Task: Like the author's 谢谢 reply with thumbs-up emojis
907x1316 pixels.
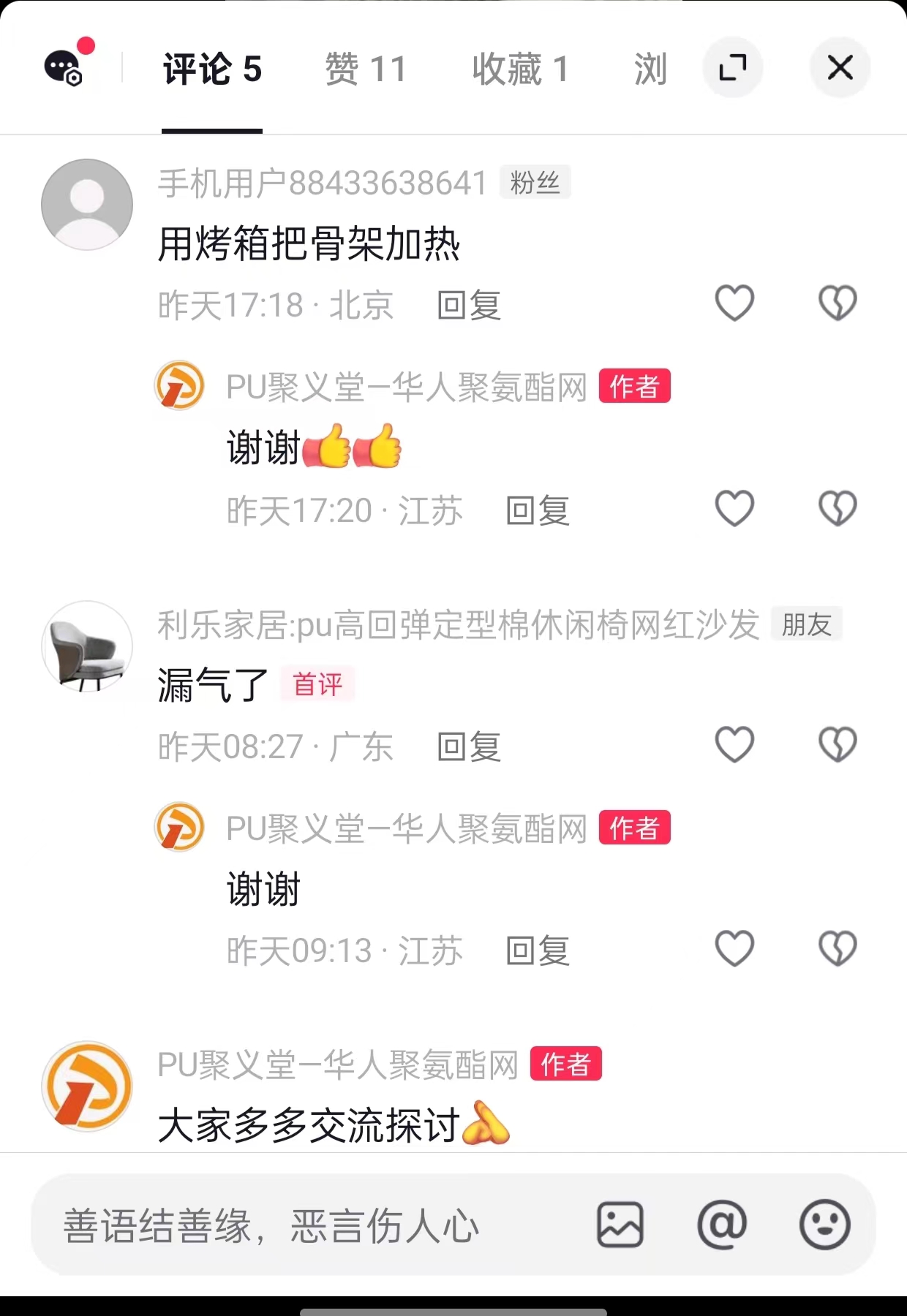Action: 734,508
